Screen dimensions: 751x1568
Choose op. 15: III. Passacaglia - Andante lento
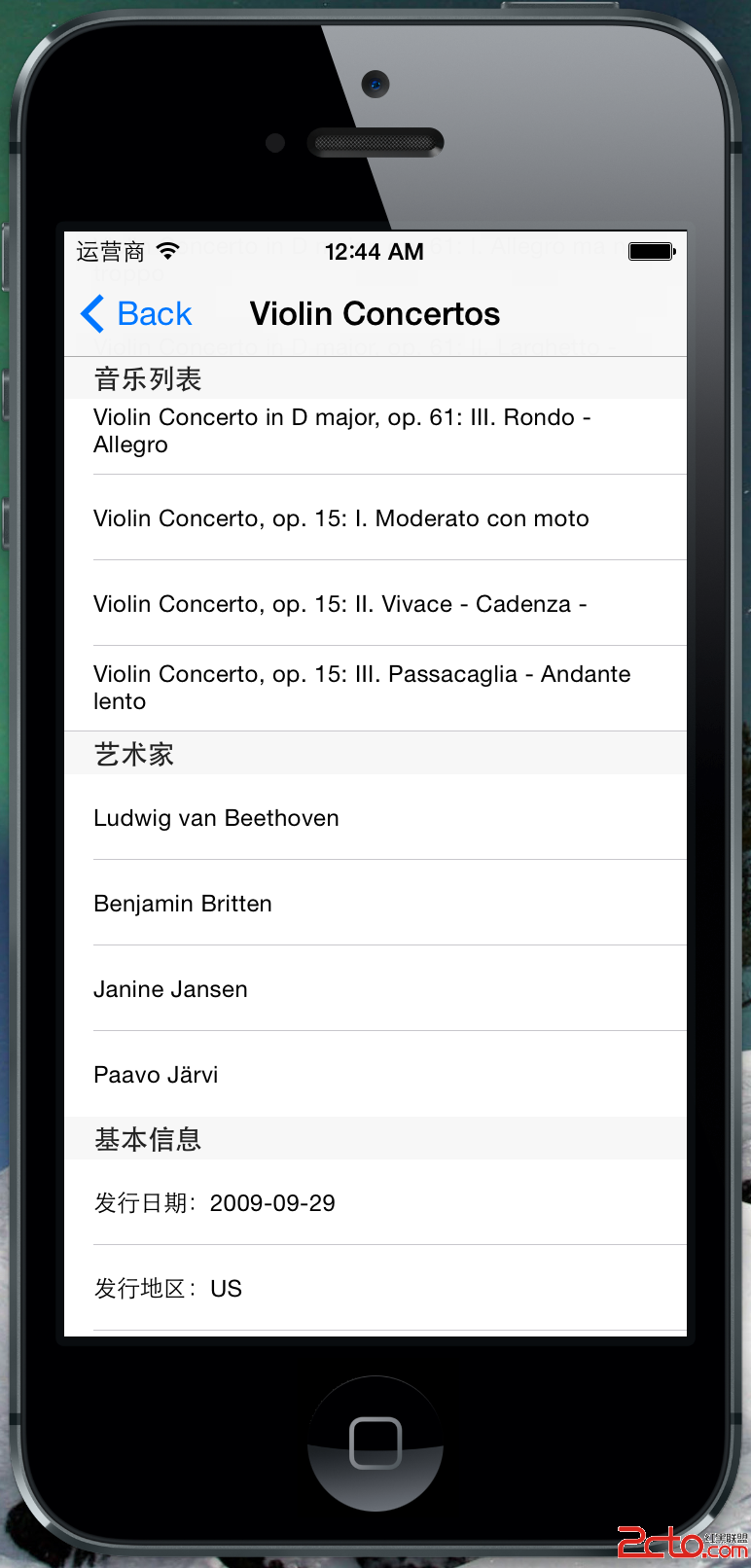pyautogui.click(x=375, y=688)
